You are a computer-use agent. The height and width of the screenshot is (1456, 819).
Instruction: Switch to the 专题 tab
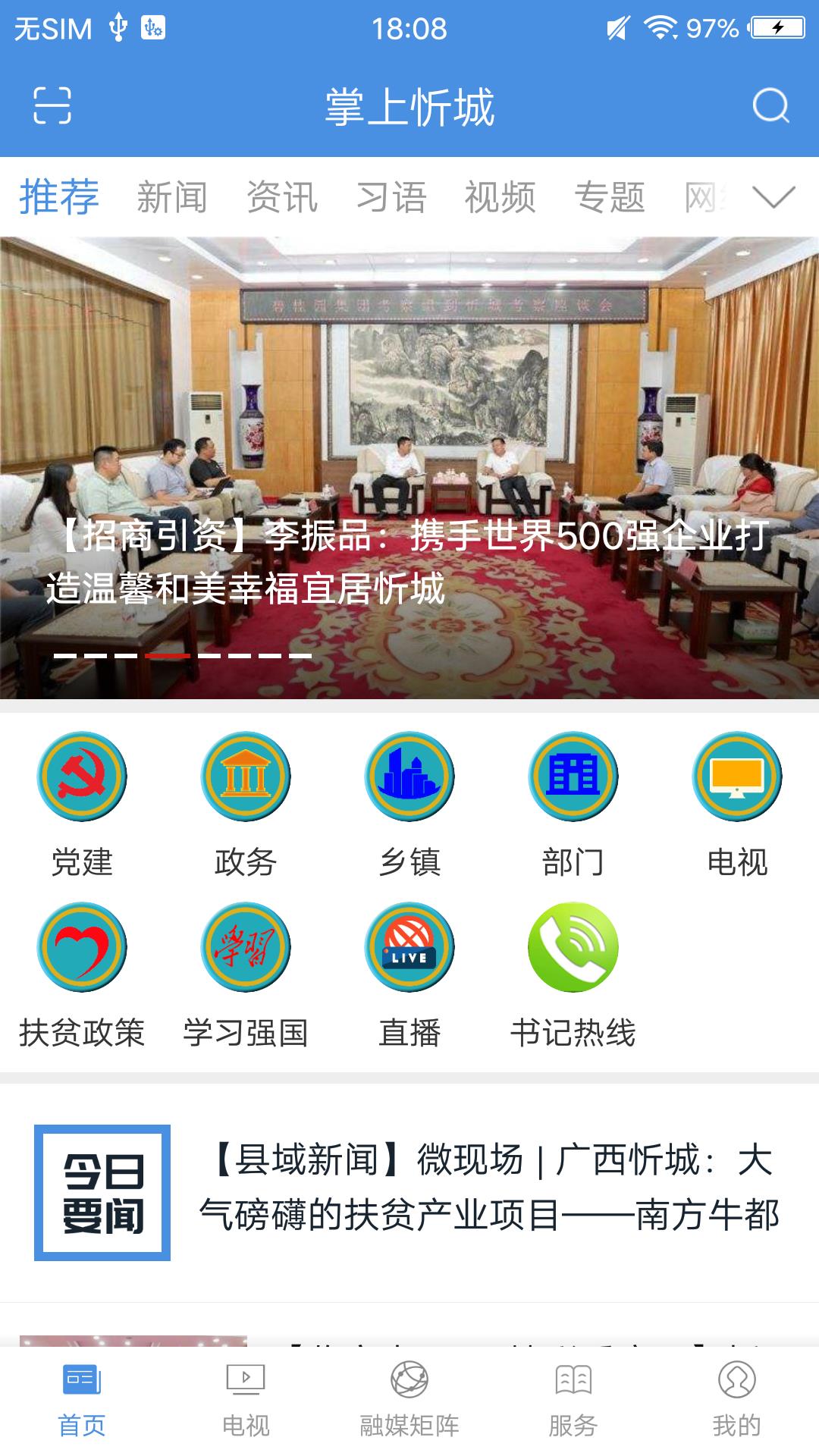[x=610, y=197]
